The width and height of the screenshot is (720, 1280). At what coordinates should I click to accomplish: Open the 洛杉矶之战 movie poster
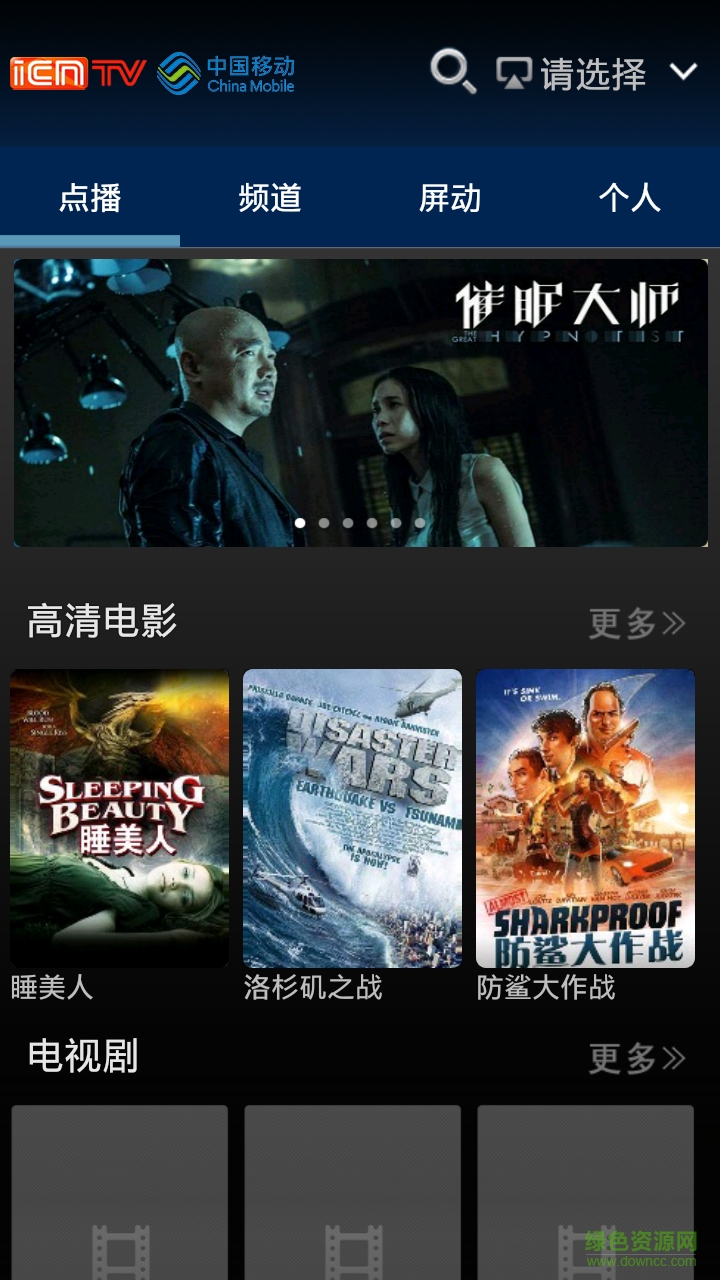pyautogui.click(x=352, y=817)
